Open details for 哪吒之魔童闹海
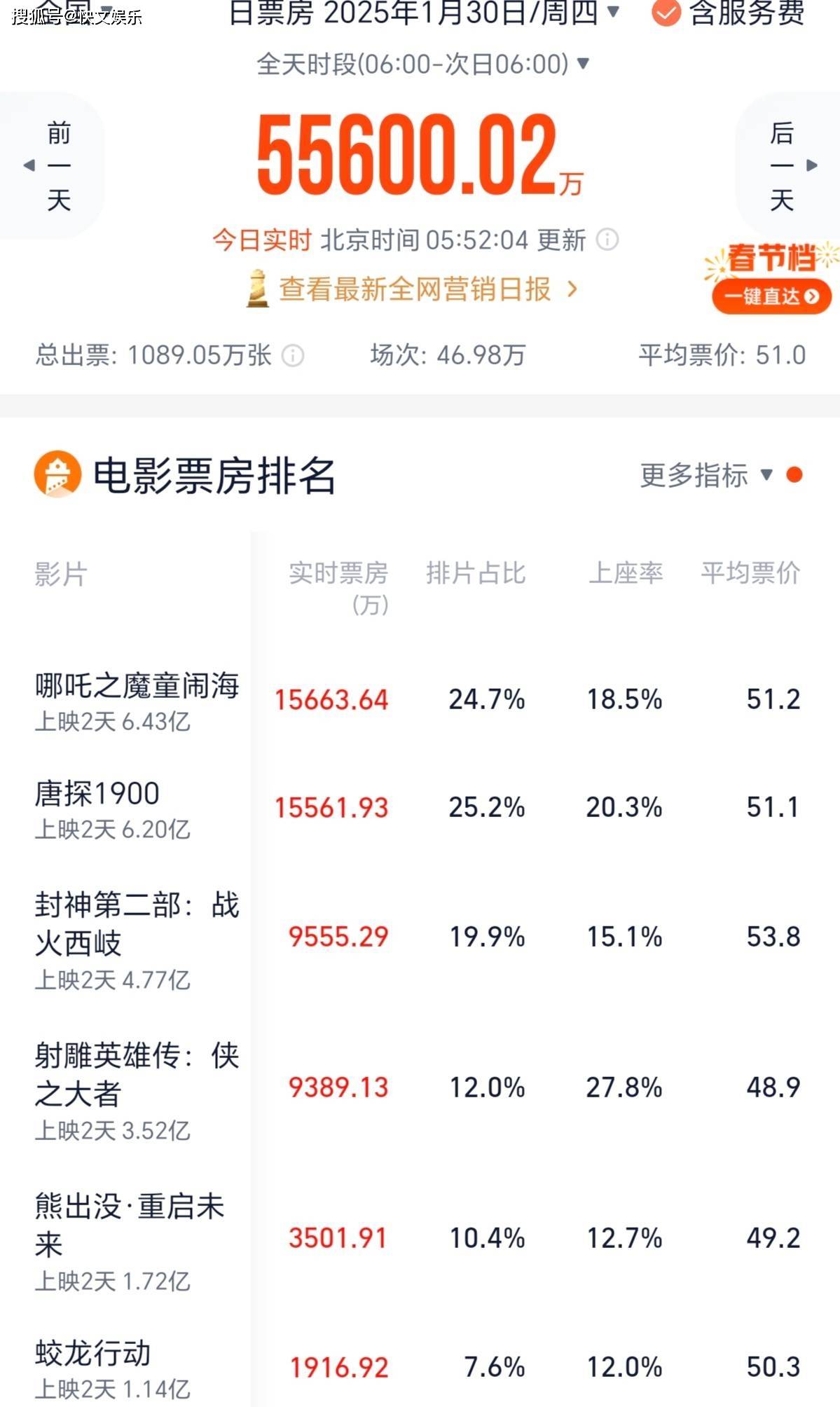This screenshot has width=840, height=1407. pos(420,699)
